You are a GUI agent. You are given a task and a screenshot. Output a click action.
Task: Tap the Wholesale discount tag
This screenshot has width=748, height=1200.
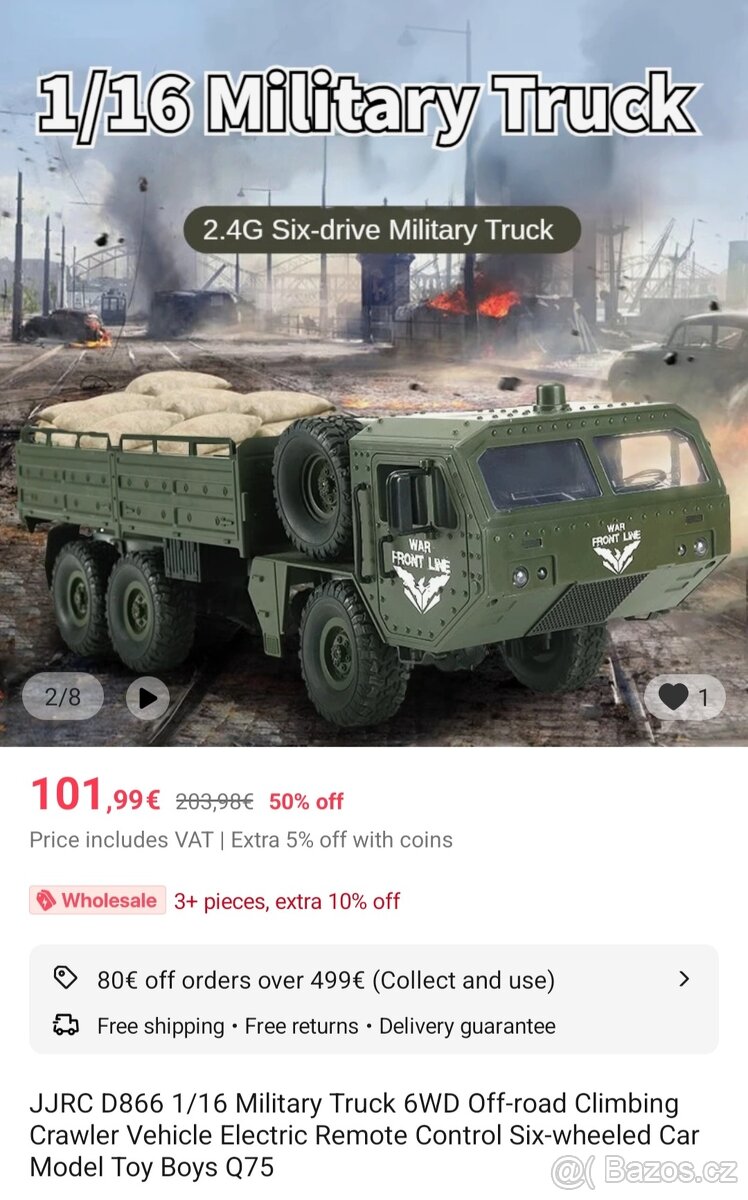click(x=98, y=900)
